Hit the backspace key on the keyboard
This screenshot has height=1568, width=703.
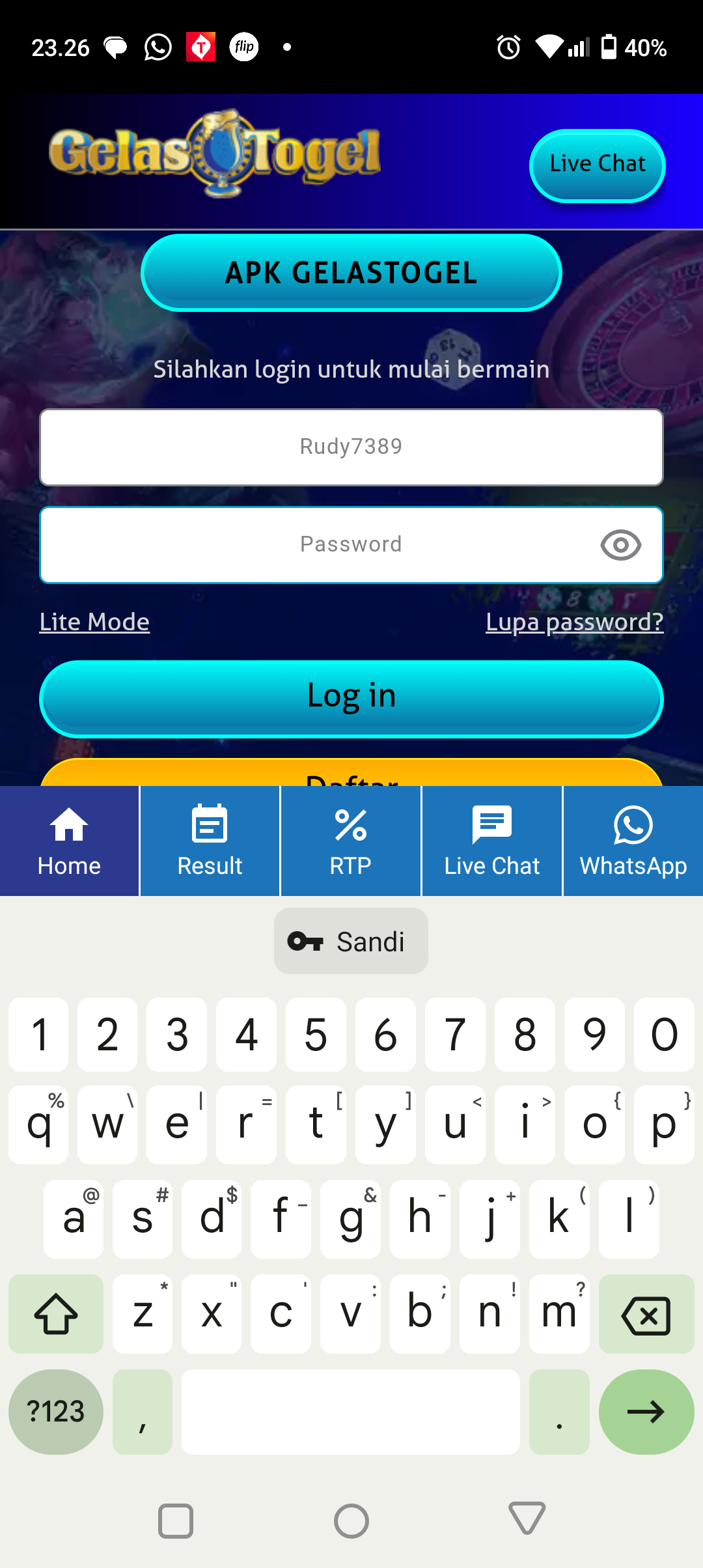(646, 1314)
